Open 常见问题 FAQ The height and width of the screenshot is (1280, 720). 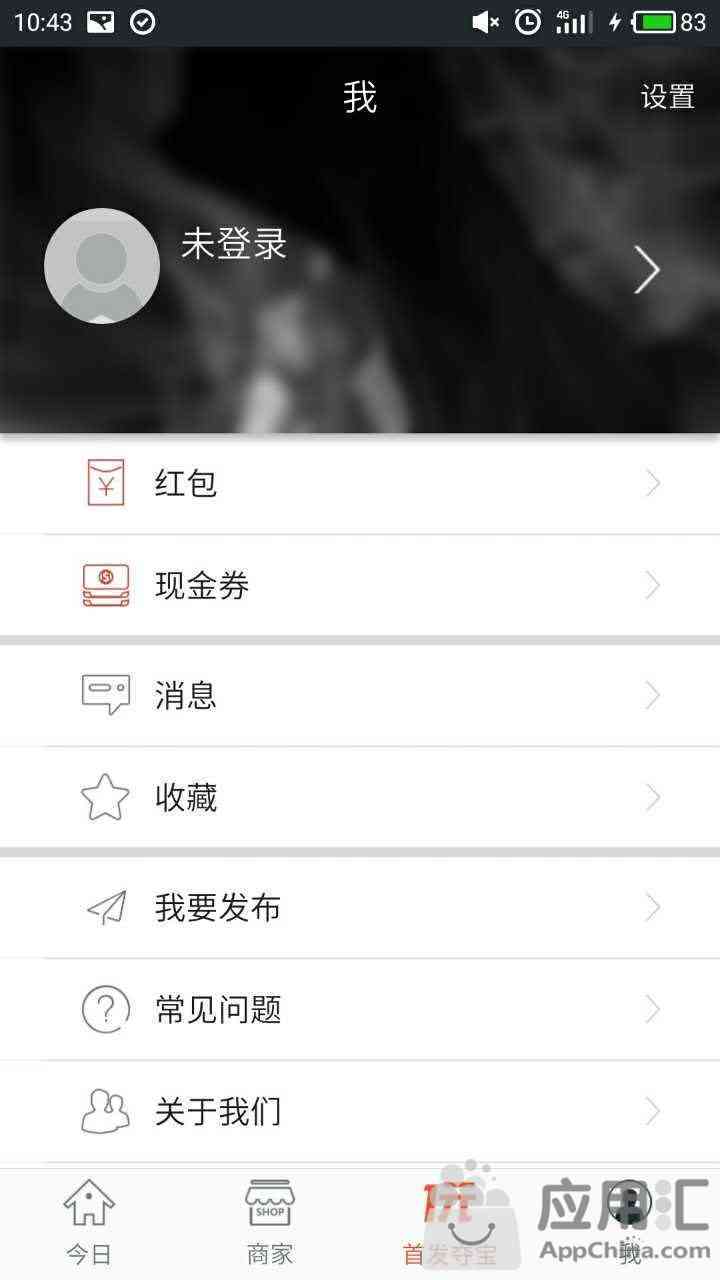point(360,1010)
